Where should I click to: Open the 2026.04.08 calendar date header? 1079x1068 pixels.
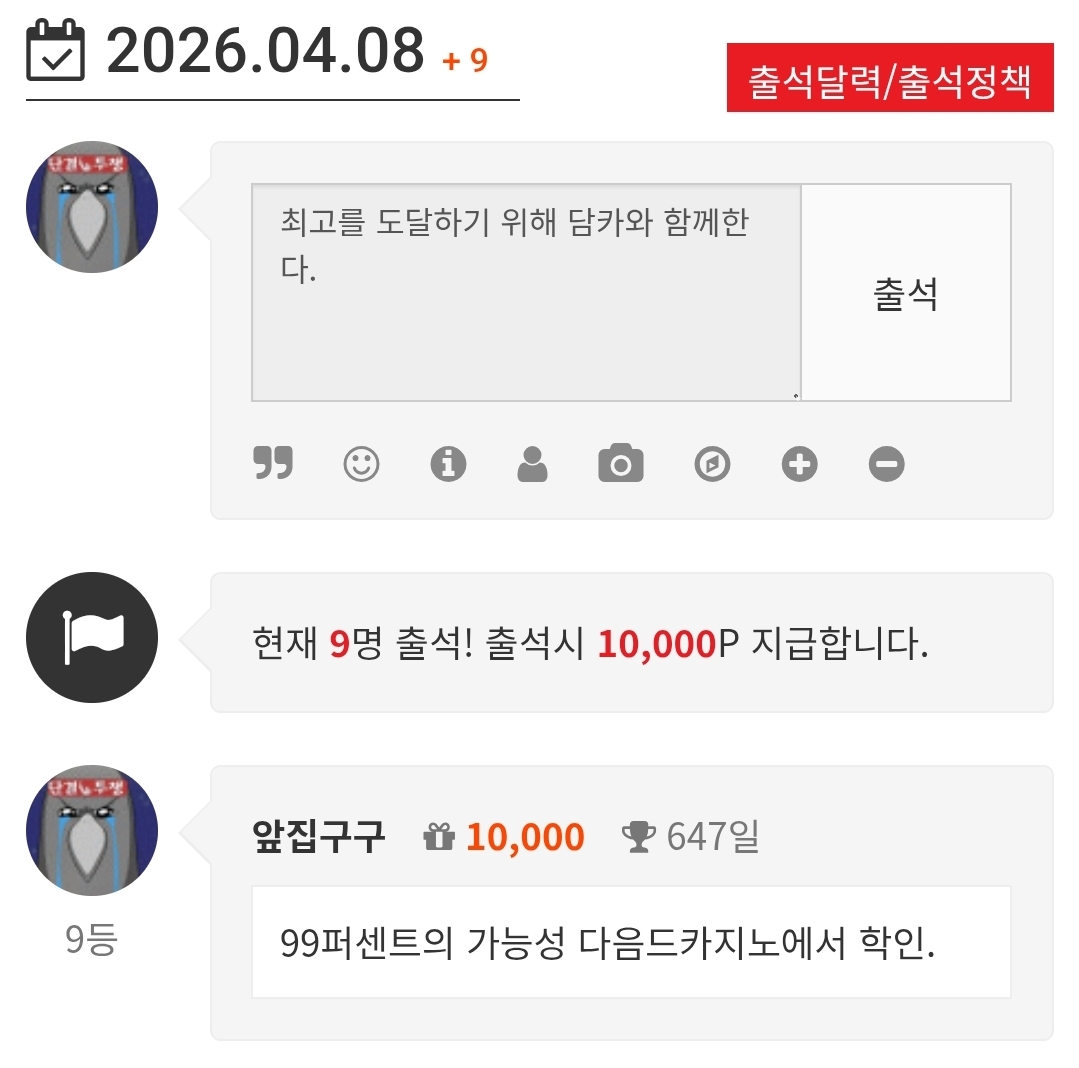[264, 52]
